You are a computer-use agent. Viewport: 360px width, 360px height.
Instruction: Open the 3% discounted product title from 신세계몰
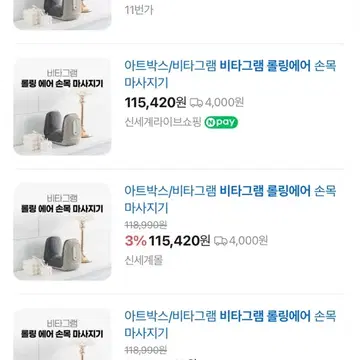(230, 199)
